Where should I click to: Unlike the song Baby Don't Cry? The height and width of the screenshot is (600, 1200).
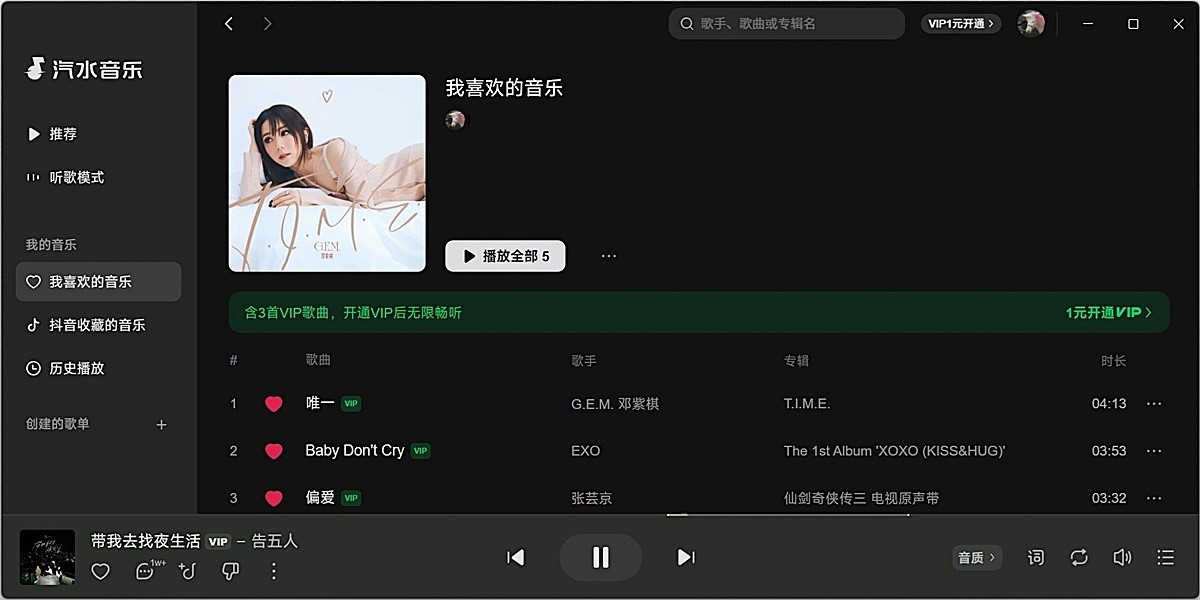click(274, 451)
